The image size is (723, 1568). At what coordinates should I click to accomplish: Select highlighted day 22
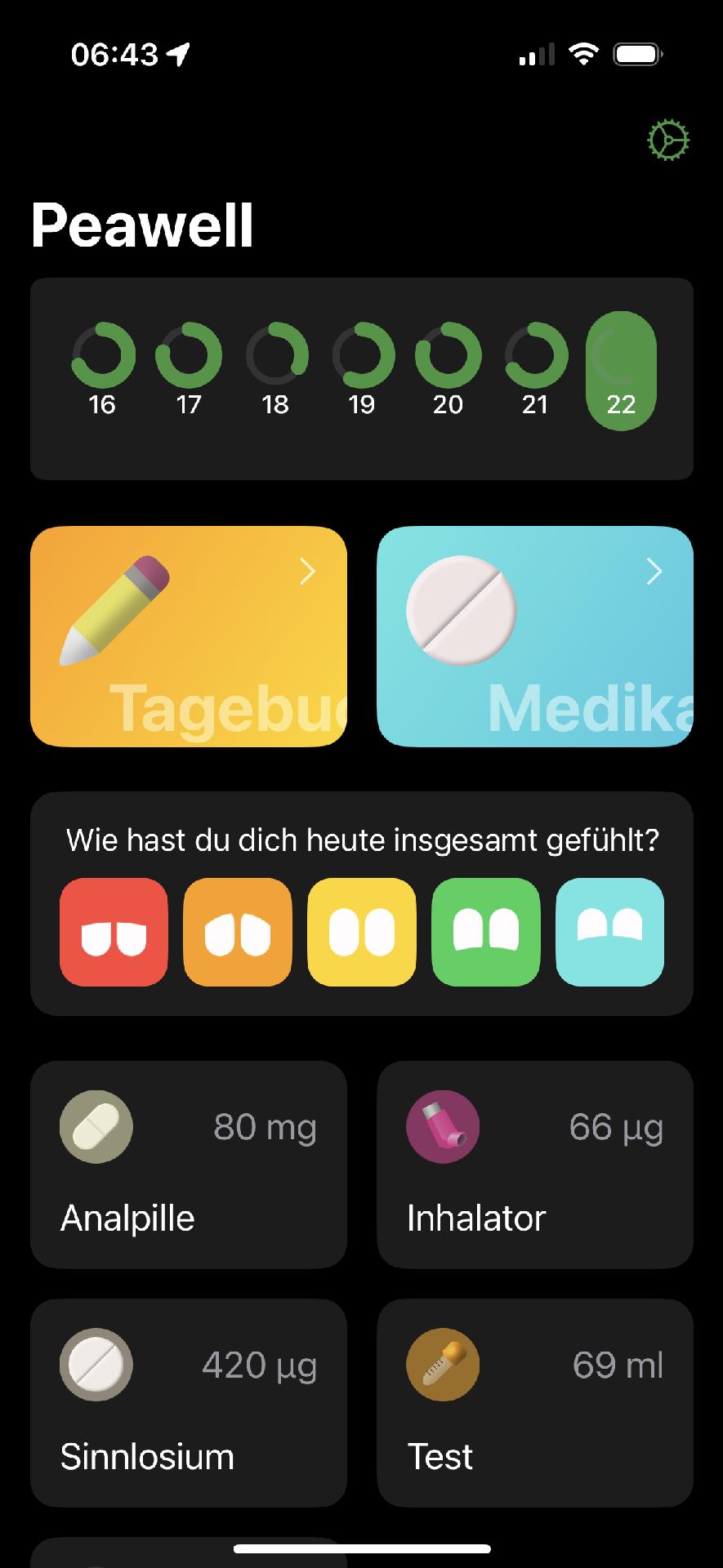coord(621,371)
